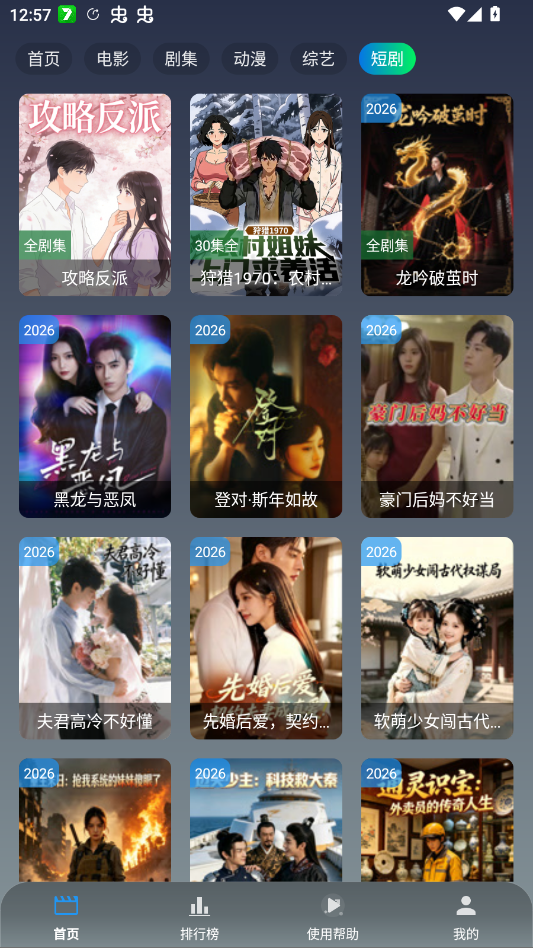This screenshot has width=533, height=948.
Task: Go to 排行榜 in bottom navigation
Action: [x=199, y=918]
